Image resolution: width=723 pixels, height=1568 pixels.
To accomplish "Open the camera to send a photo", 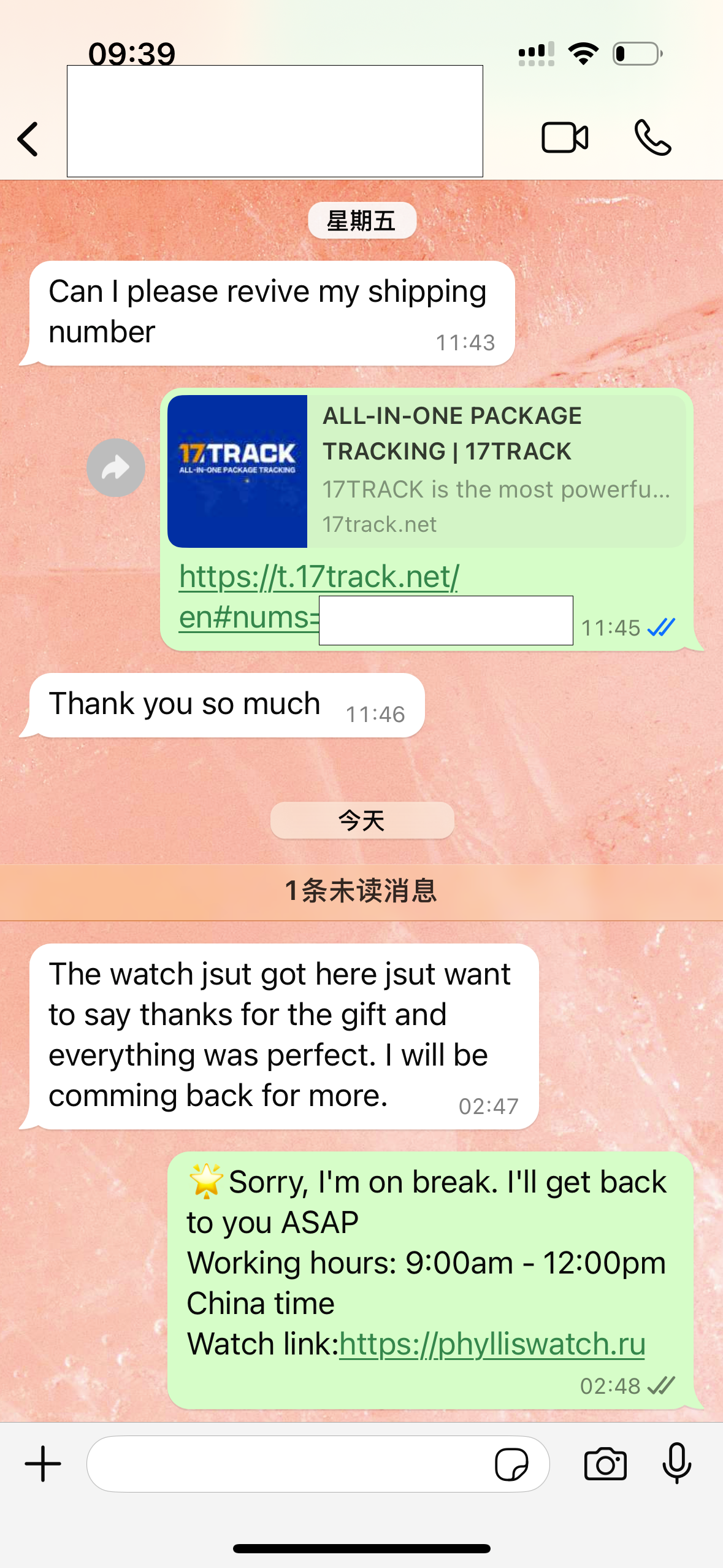I will [x=605, y=1464].
